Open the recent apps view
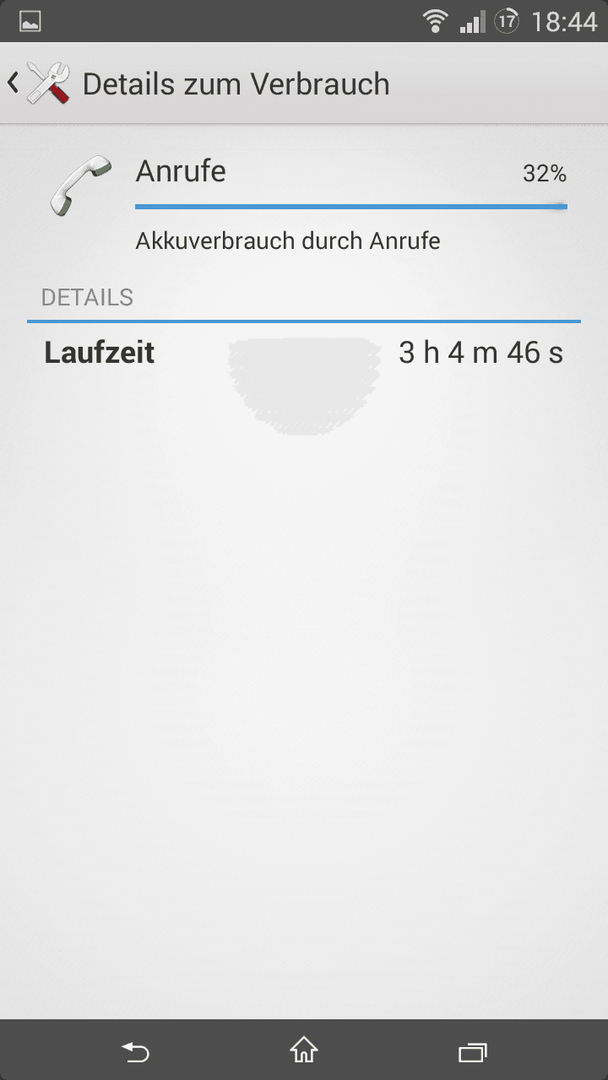Screen dimensions: 608x1080 pyautogui.click(x=473, y=1052)
